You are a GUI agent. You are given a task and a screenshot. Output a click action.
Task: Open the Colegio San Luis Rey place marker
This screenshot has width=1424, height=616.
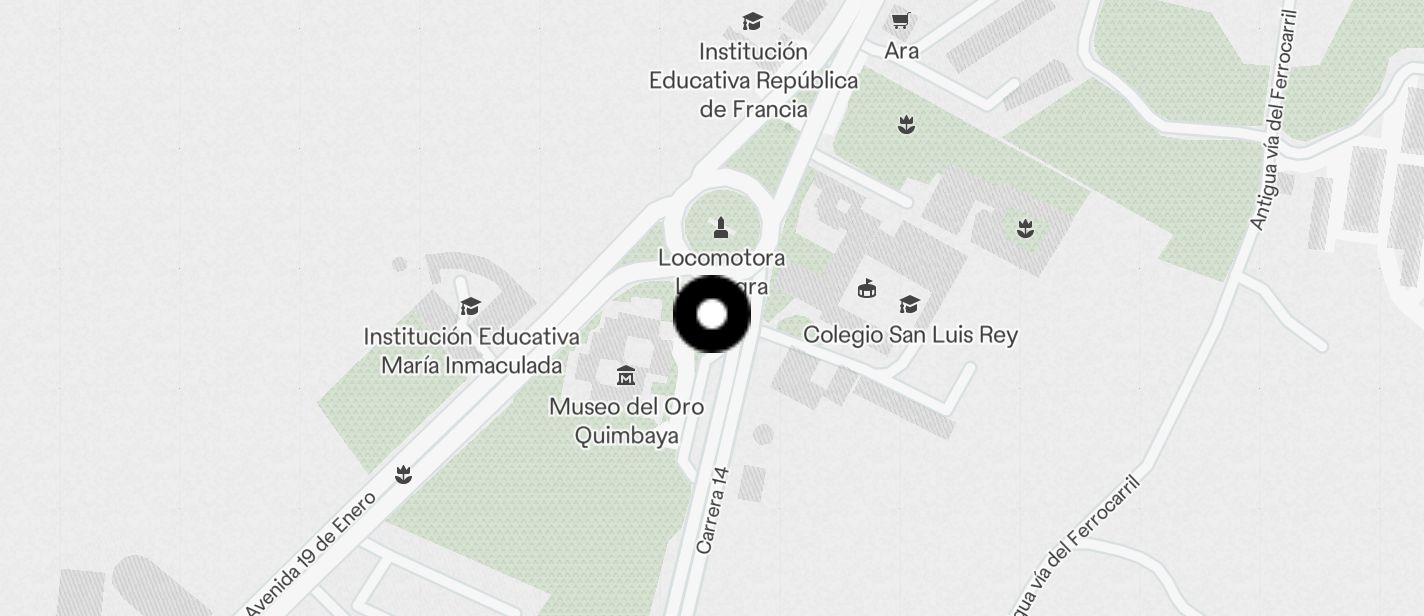[x=909, y=305]
